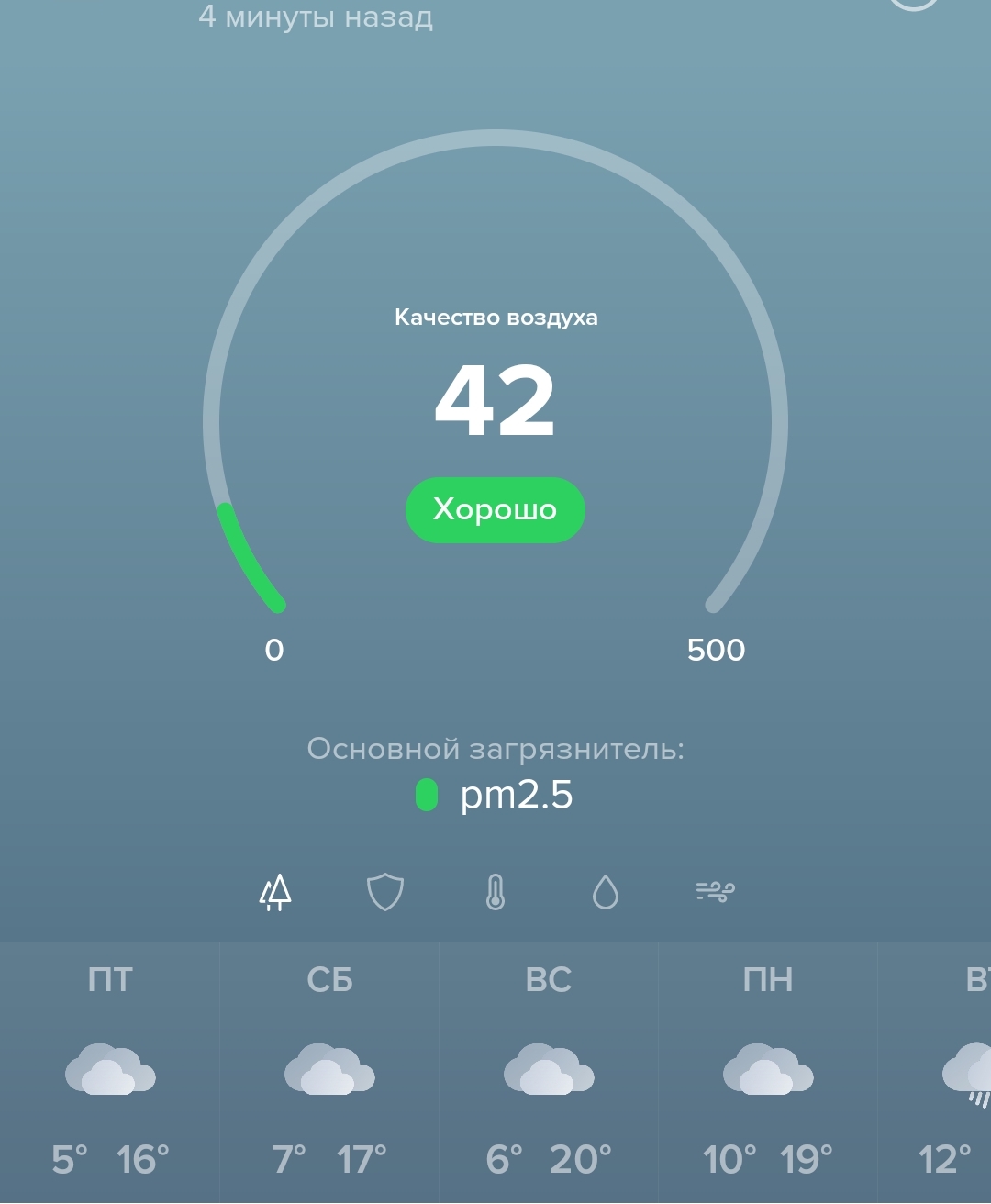Show the humidity droplet tab
The height and width of the screenshot is (1204, 991).
(x=606, y=892)
